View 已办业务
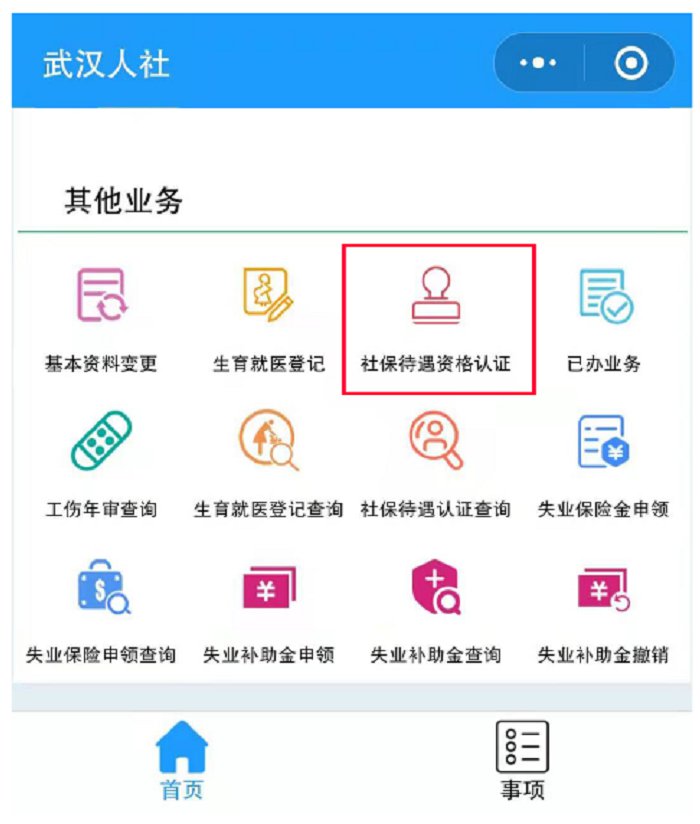This screenshot has height=824, width=700. (604, 318)
